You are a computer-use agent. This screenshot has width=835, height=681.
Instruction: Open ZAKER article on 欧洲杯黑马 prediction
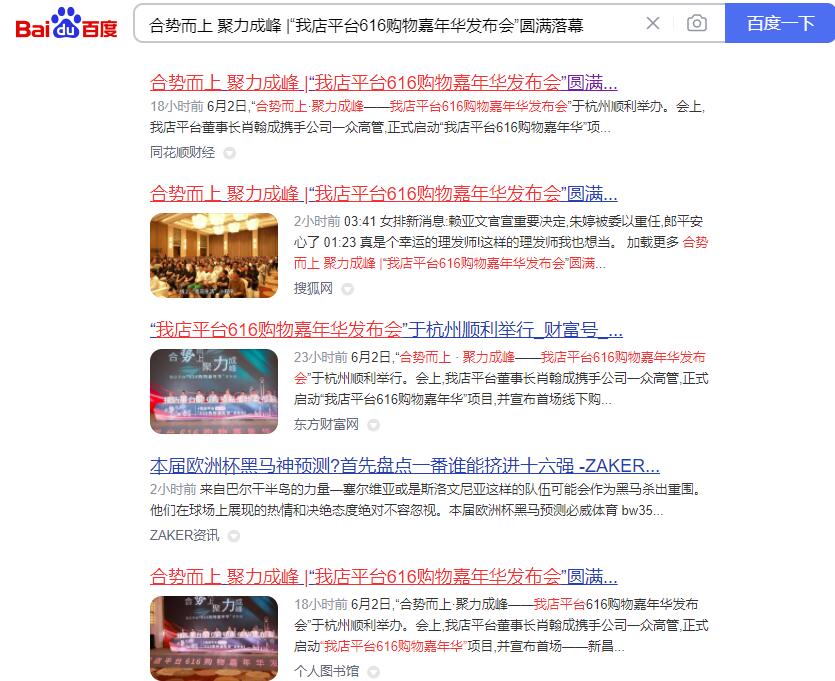(x=404, y=465)
